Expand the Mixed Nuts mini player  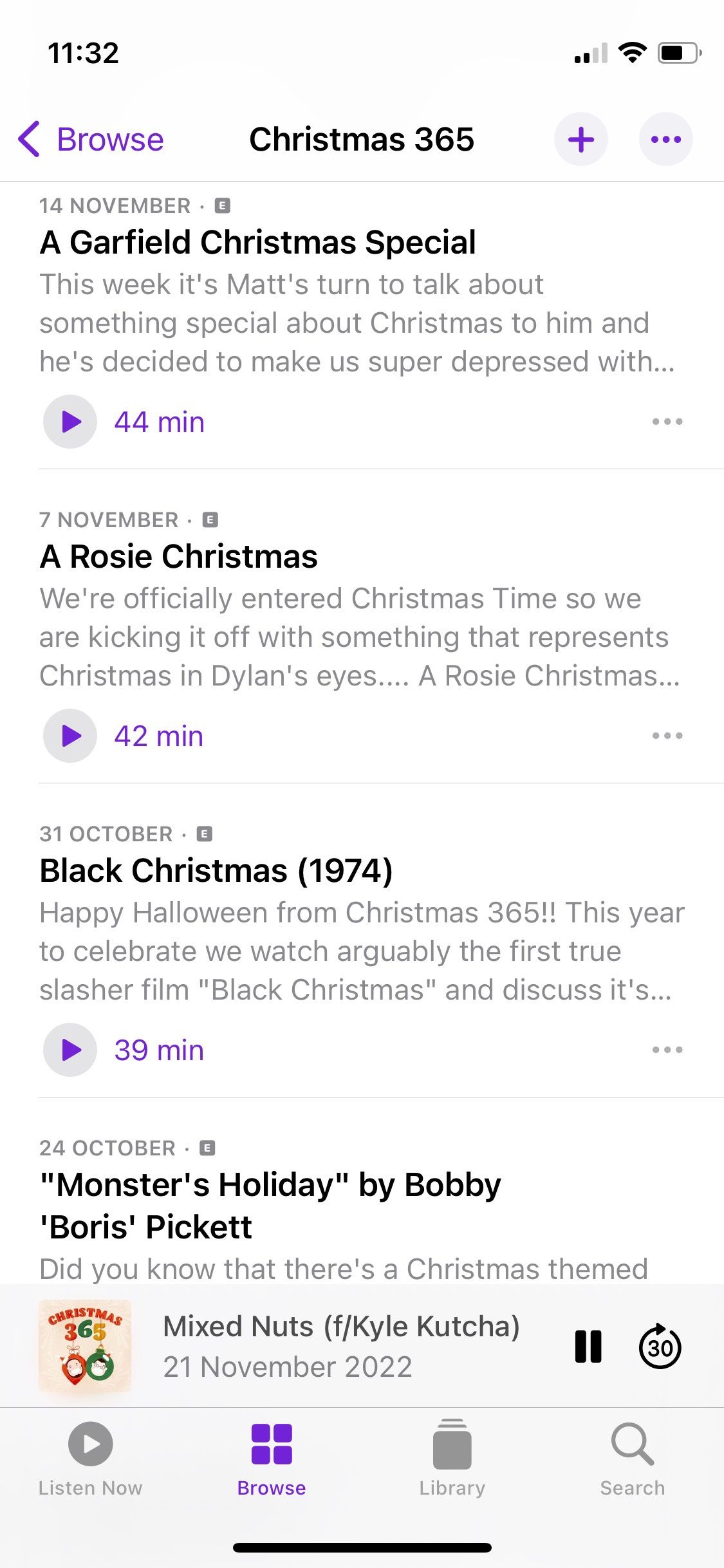[341, 1347]
